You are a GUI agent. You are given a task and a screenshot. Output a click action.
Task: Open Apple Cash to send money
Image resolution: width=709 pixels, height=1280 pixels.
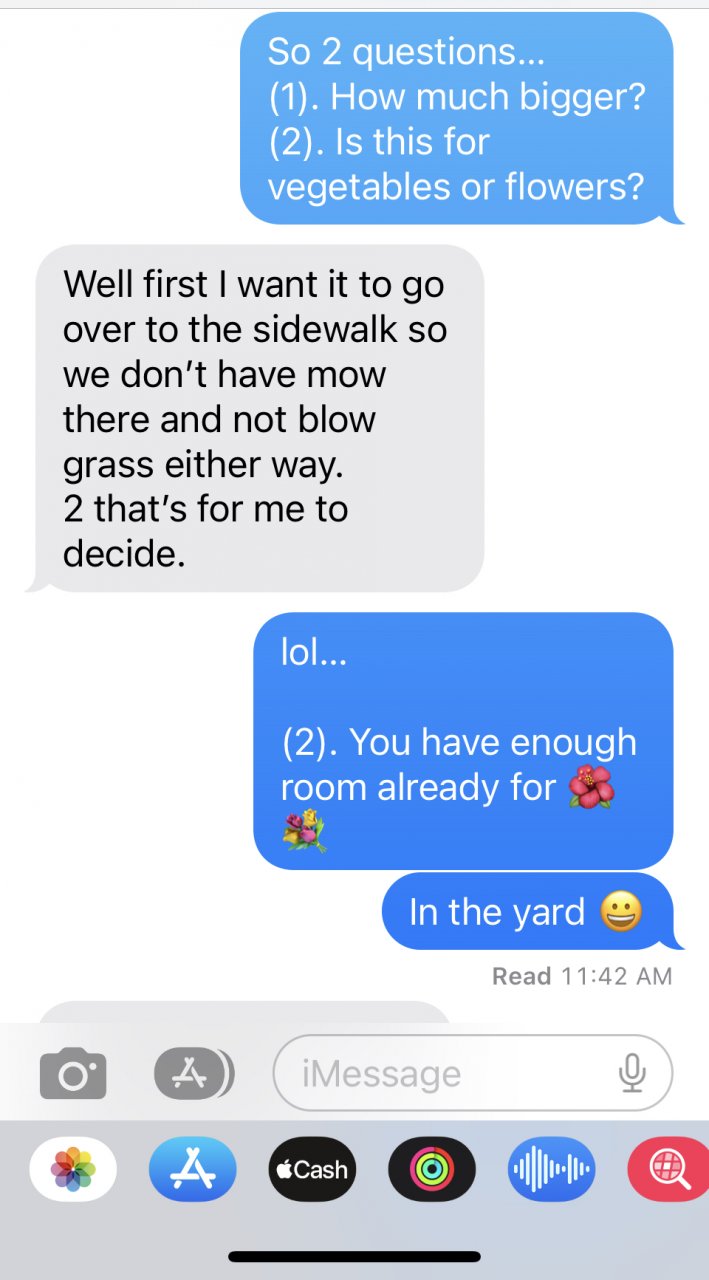click(x=312, y=1169)
